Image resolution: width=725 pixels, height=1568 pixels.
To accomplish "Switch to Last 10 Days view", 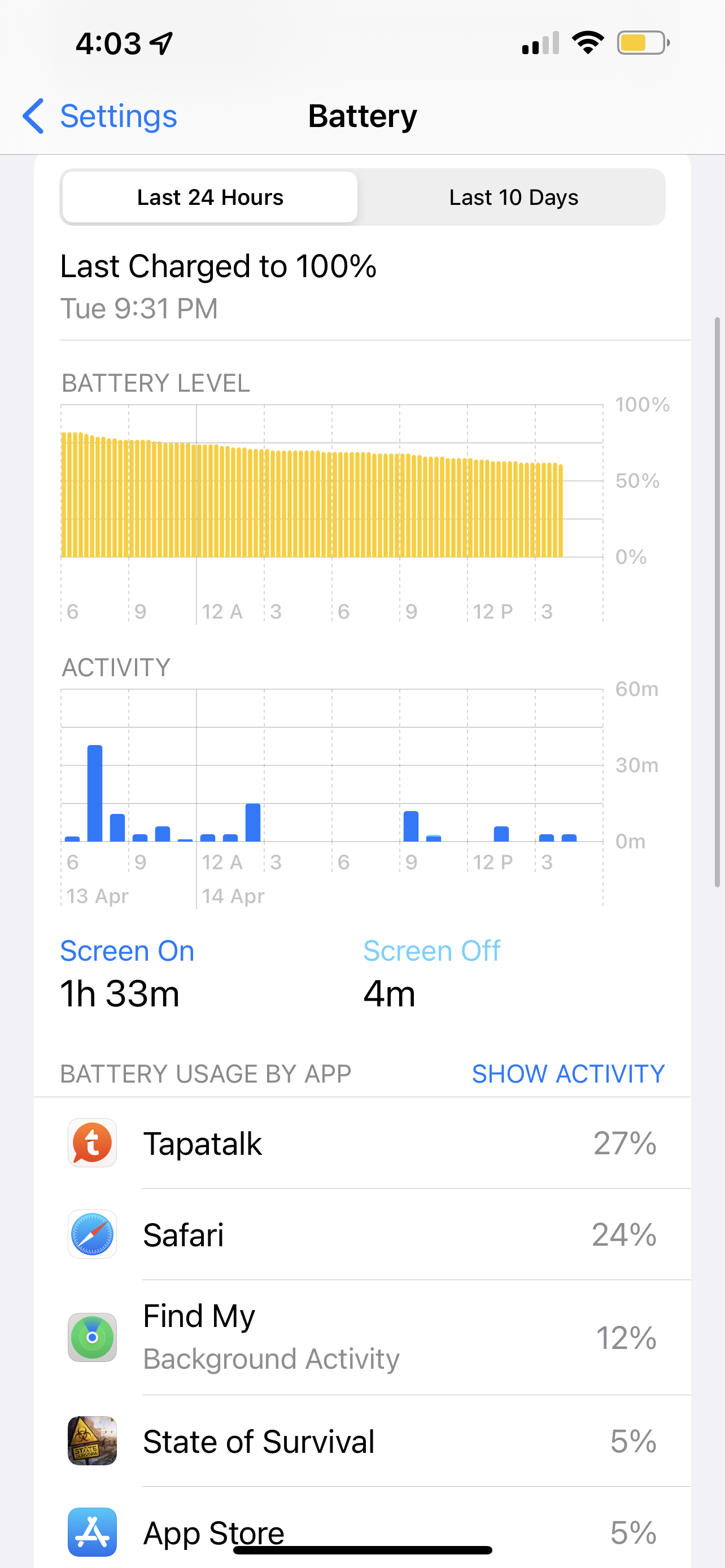I will (x=513, y=197).
